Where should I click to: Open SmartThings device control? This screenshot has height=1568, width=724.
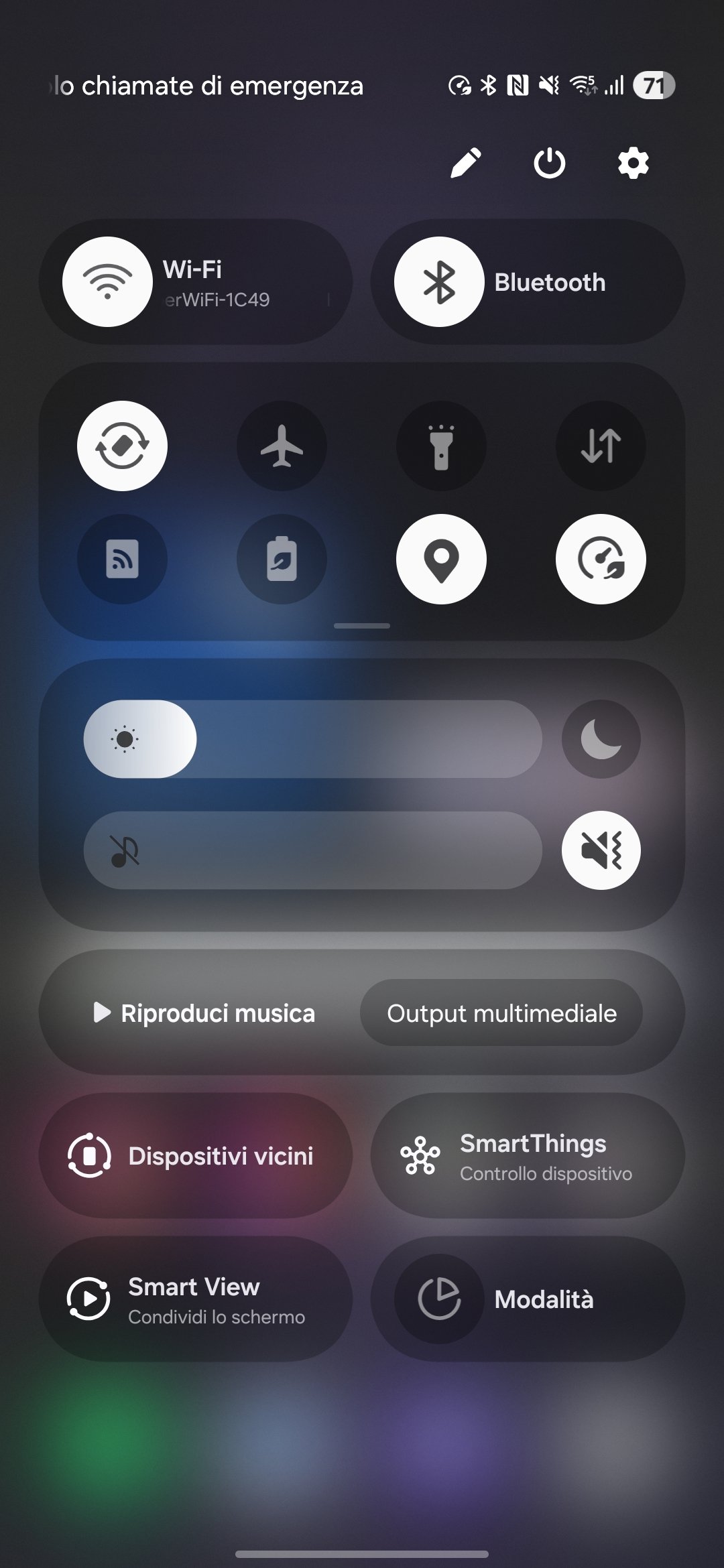pyautogui.click(x=528, y=1156)
